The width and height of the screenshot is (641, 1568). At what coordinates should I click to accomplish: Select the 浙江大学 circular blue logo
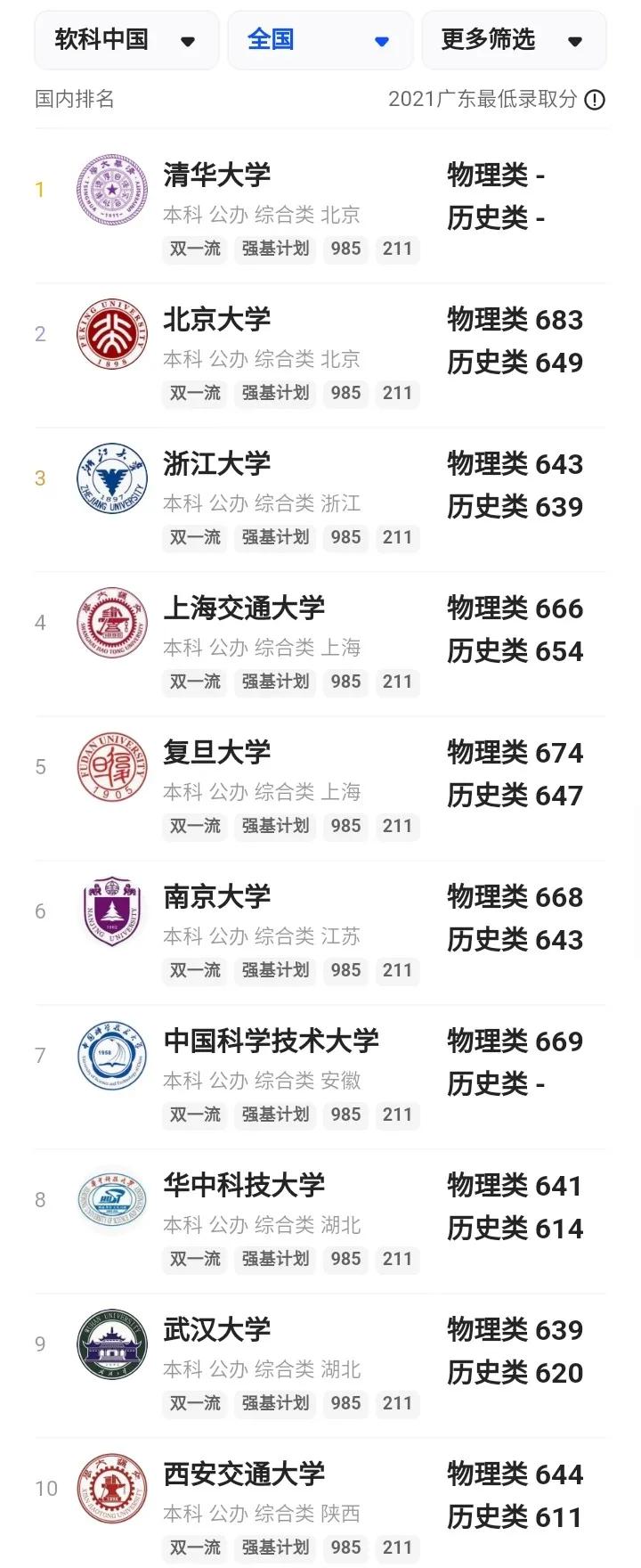pyautogui.click(x=112, y=480)
